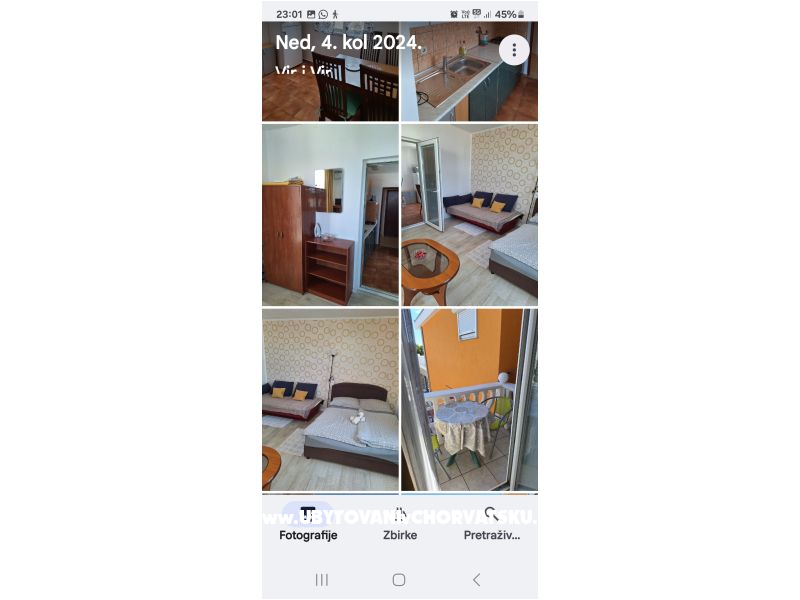Screen dimensions: 800x600
Task: View the wooden wardrobe and shelf photo
Action: click(330, 215)
